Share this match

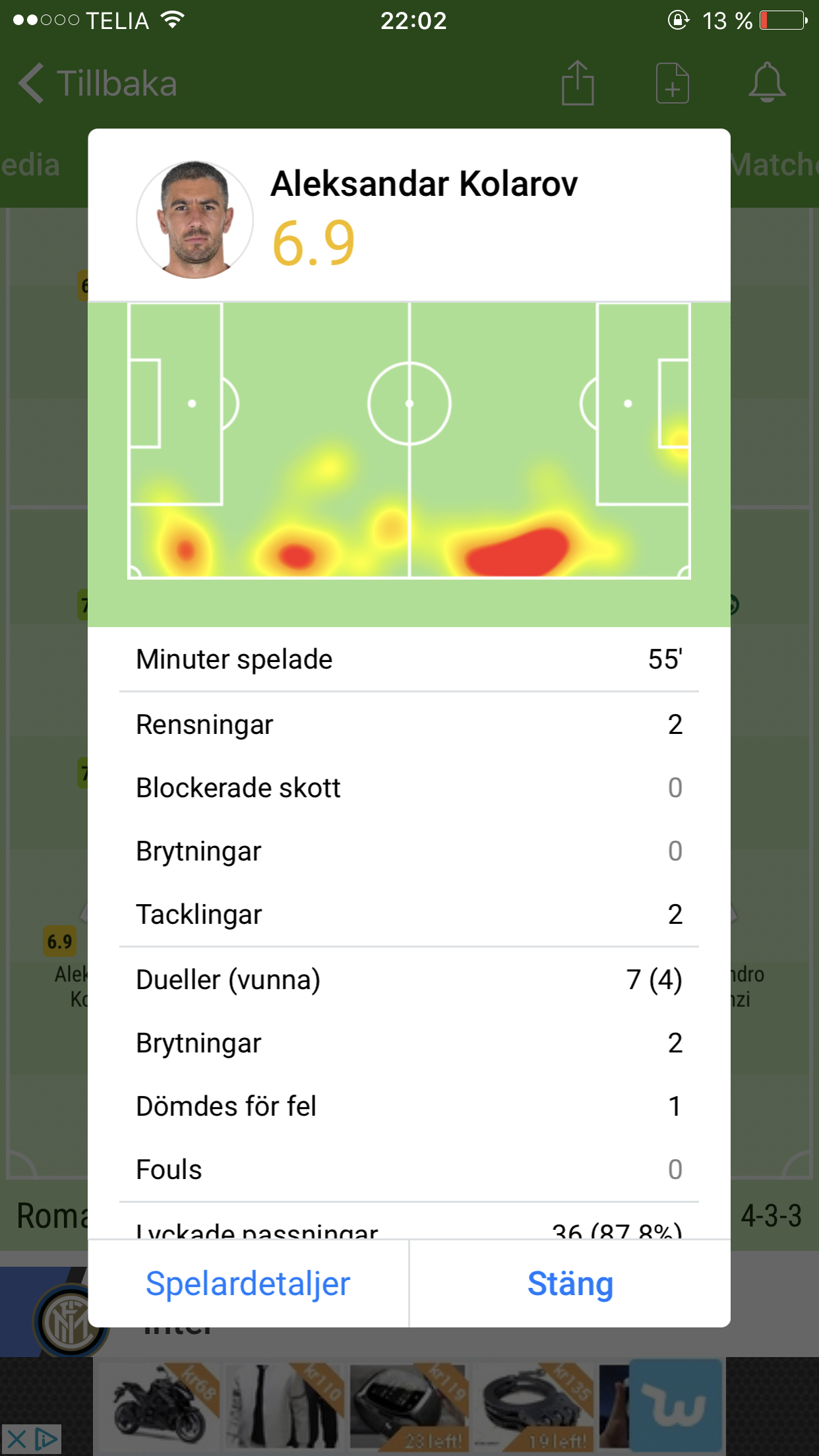tap(578, 82)
